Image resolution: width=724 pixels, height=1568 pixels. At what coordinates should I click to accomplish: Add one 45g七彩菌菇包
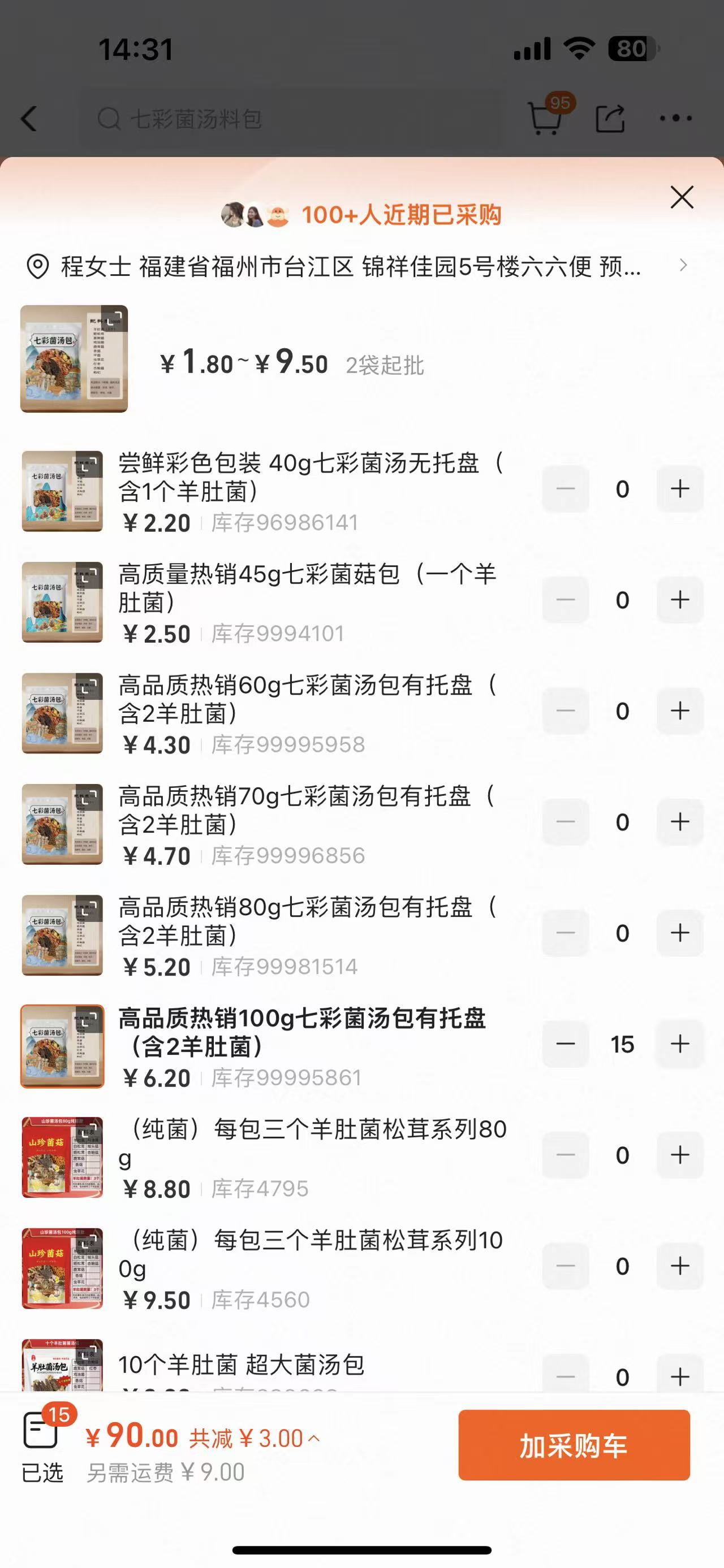coord(679,600)
